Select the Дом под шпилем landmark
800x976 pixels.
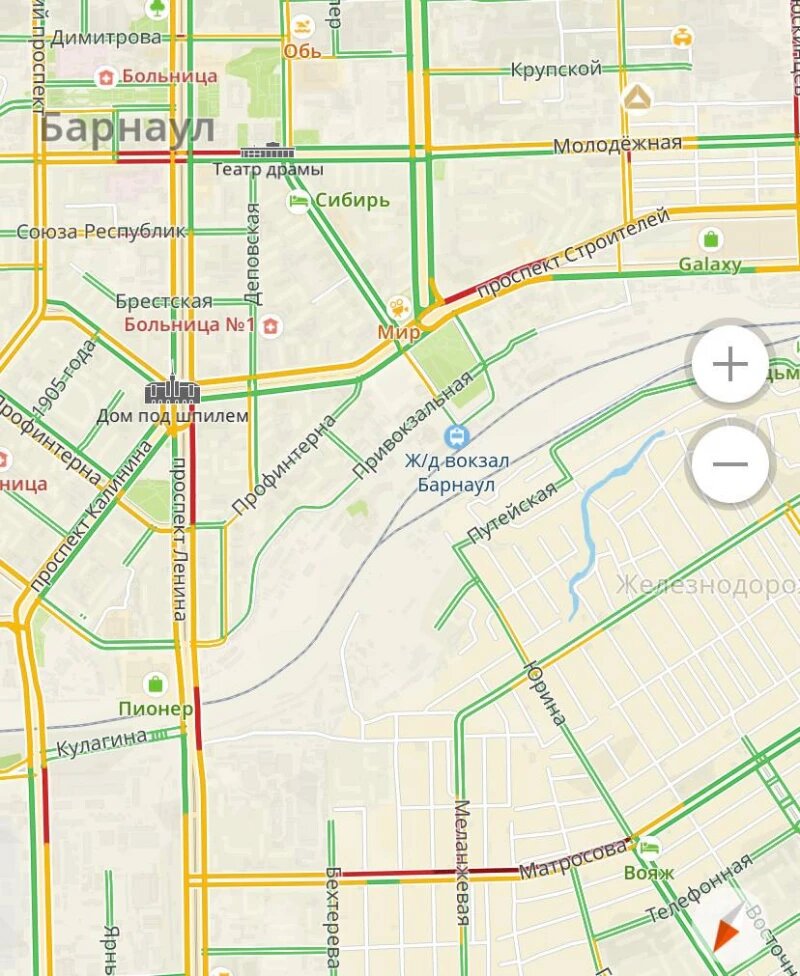[x=172, y=391]
